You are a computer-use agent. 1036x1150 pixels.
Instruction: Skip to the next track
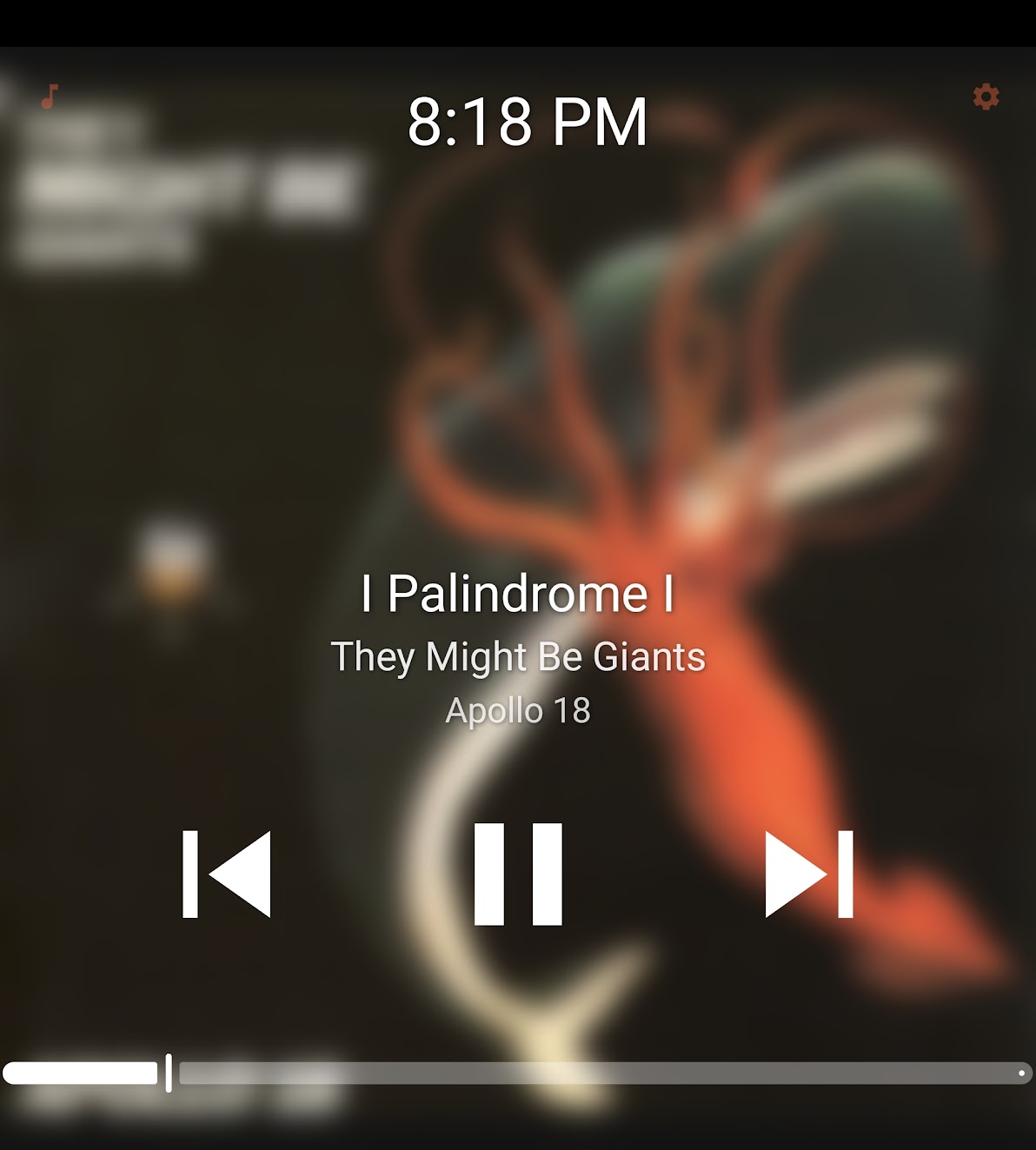pyautogui.click(x=808, y=874)
